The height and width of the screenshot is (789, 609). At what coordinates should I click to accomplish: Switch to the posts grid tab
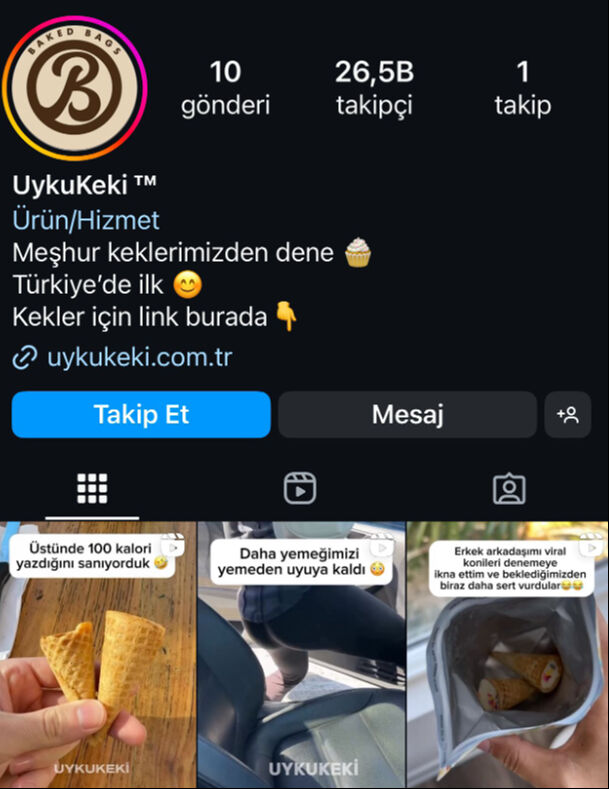tap(92, 488)
